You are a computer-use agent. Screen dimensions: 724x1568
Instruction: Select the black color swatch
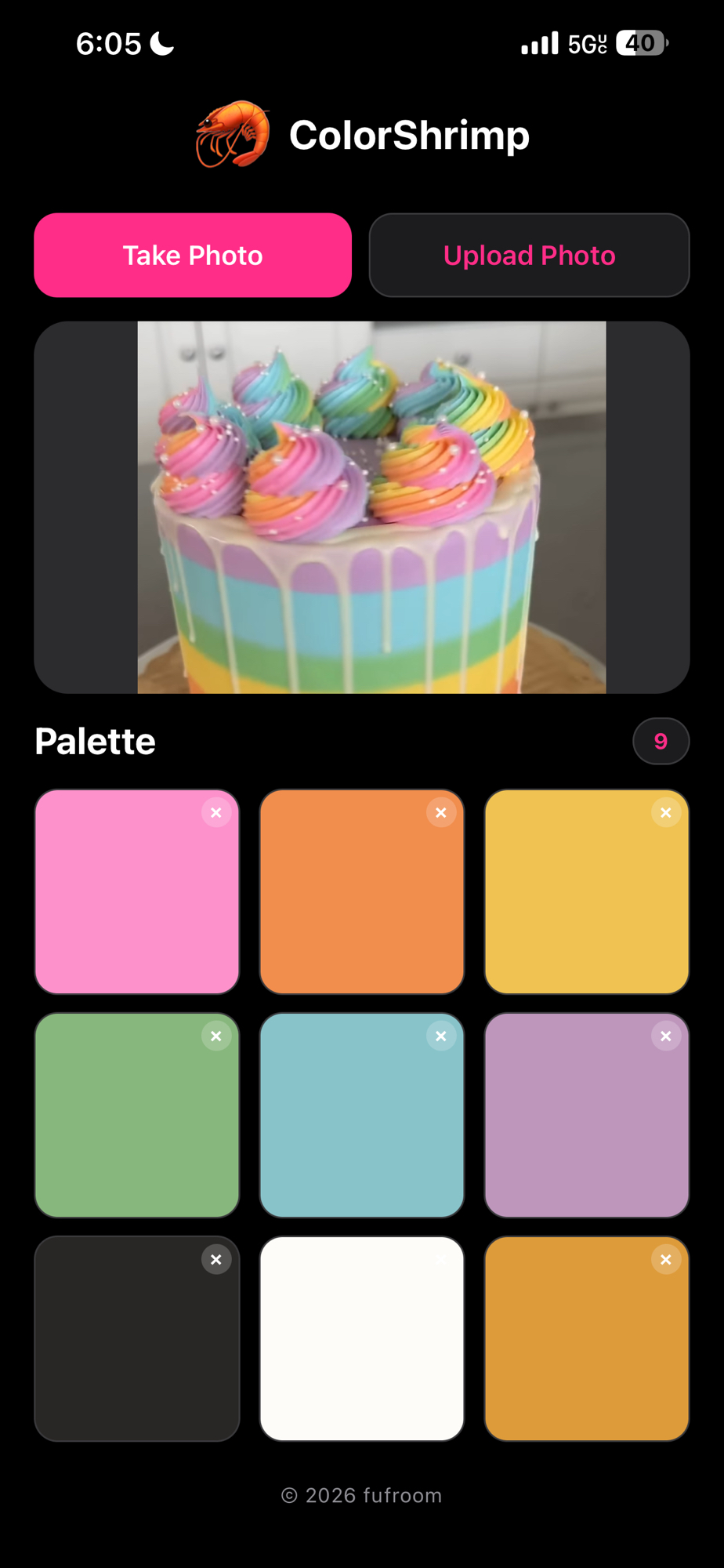pyautogui.click(x=125, y=1348)
